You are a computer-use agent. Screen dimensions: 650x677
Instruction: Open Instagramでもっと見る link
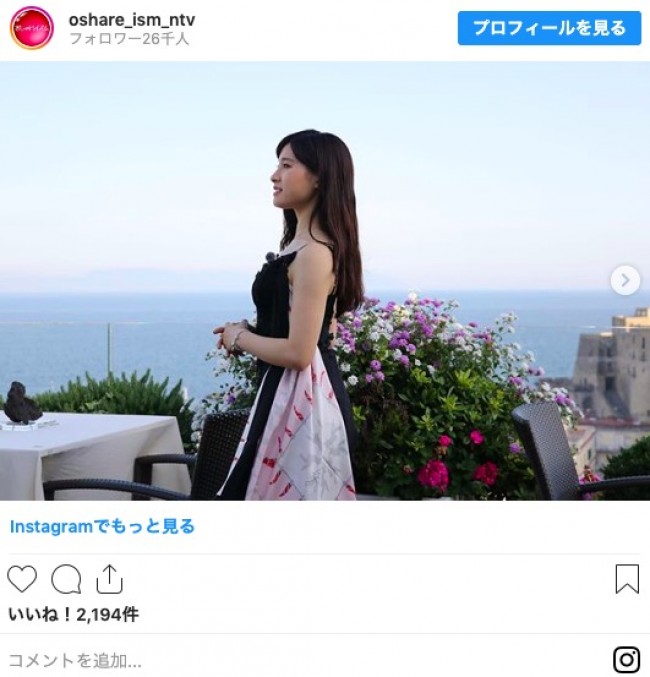(101, 526)
